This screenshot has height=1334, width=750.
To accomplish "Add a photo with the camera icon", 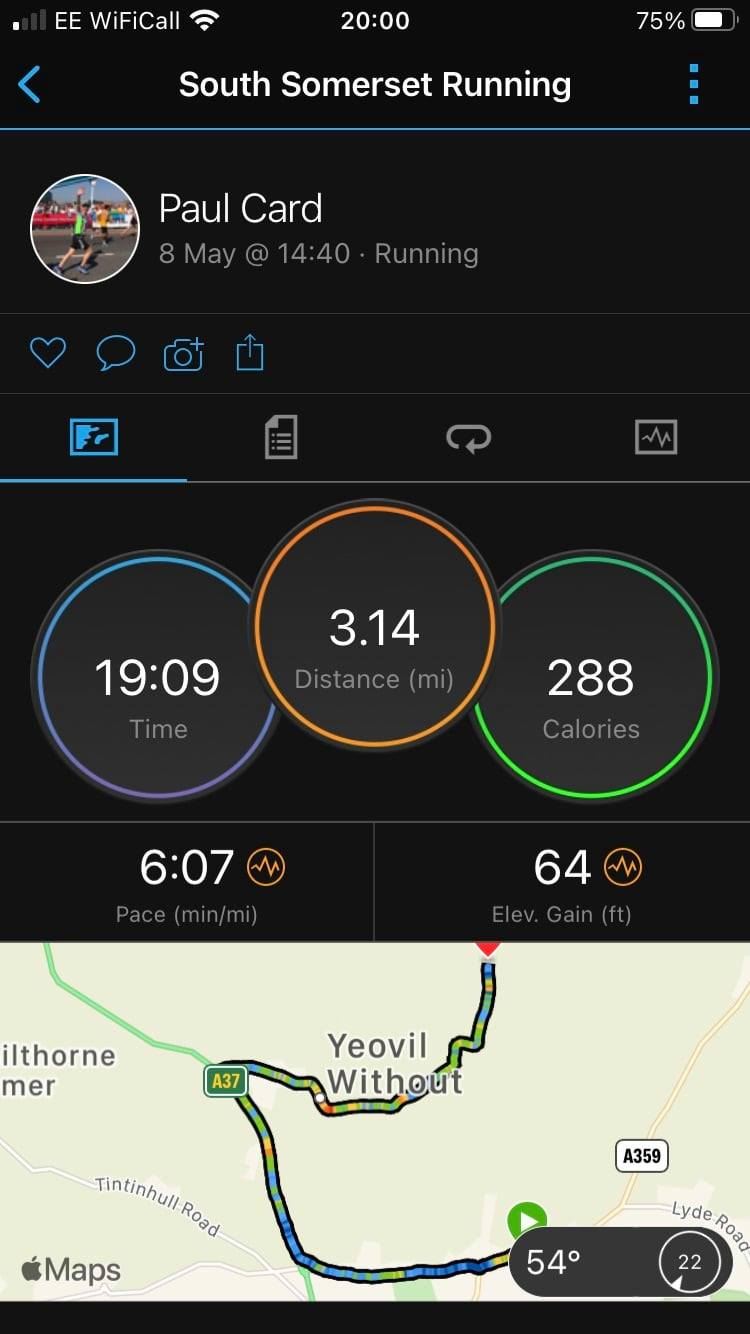I will pos(183,354).
